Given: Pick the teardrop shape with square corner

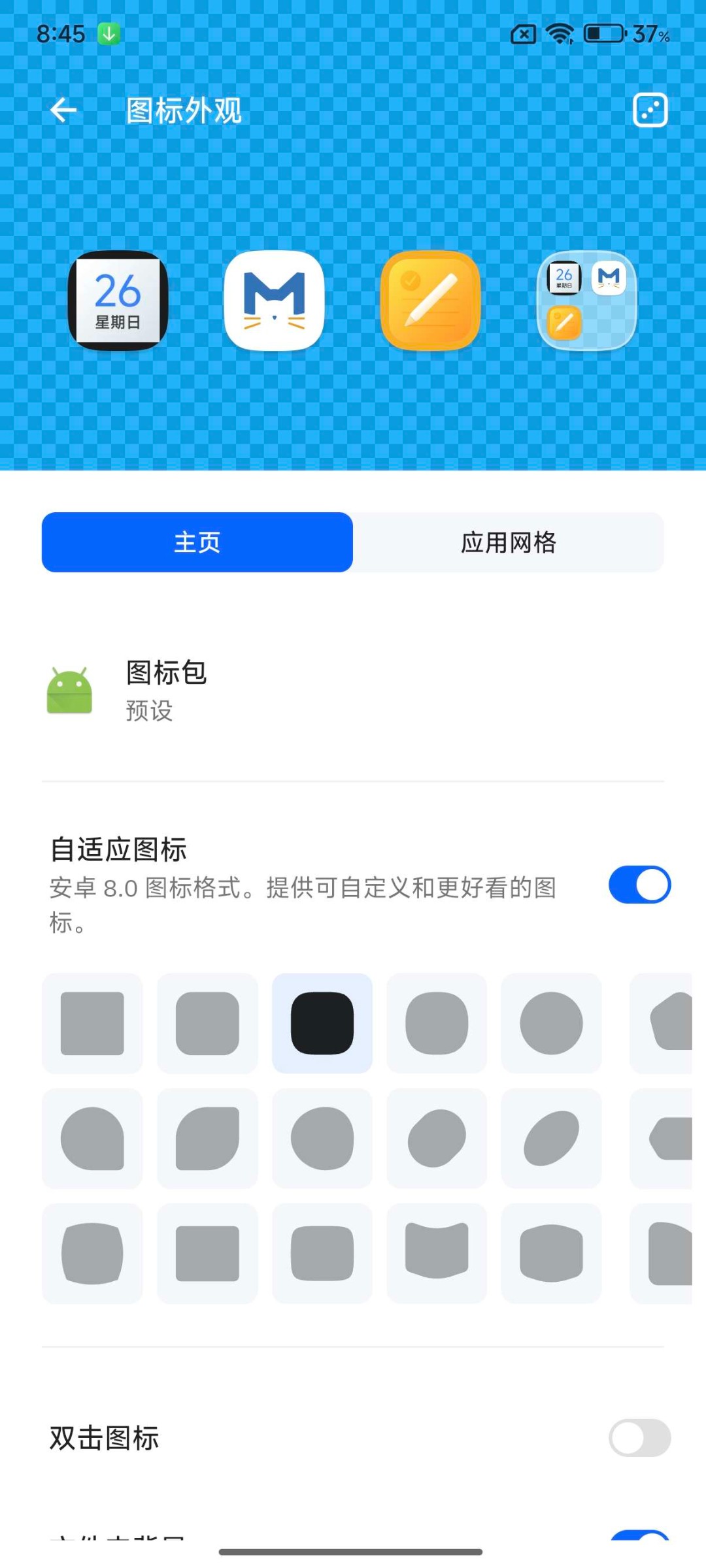Looking at the screenshot, I should click(92, 1138).
